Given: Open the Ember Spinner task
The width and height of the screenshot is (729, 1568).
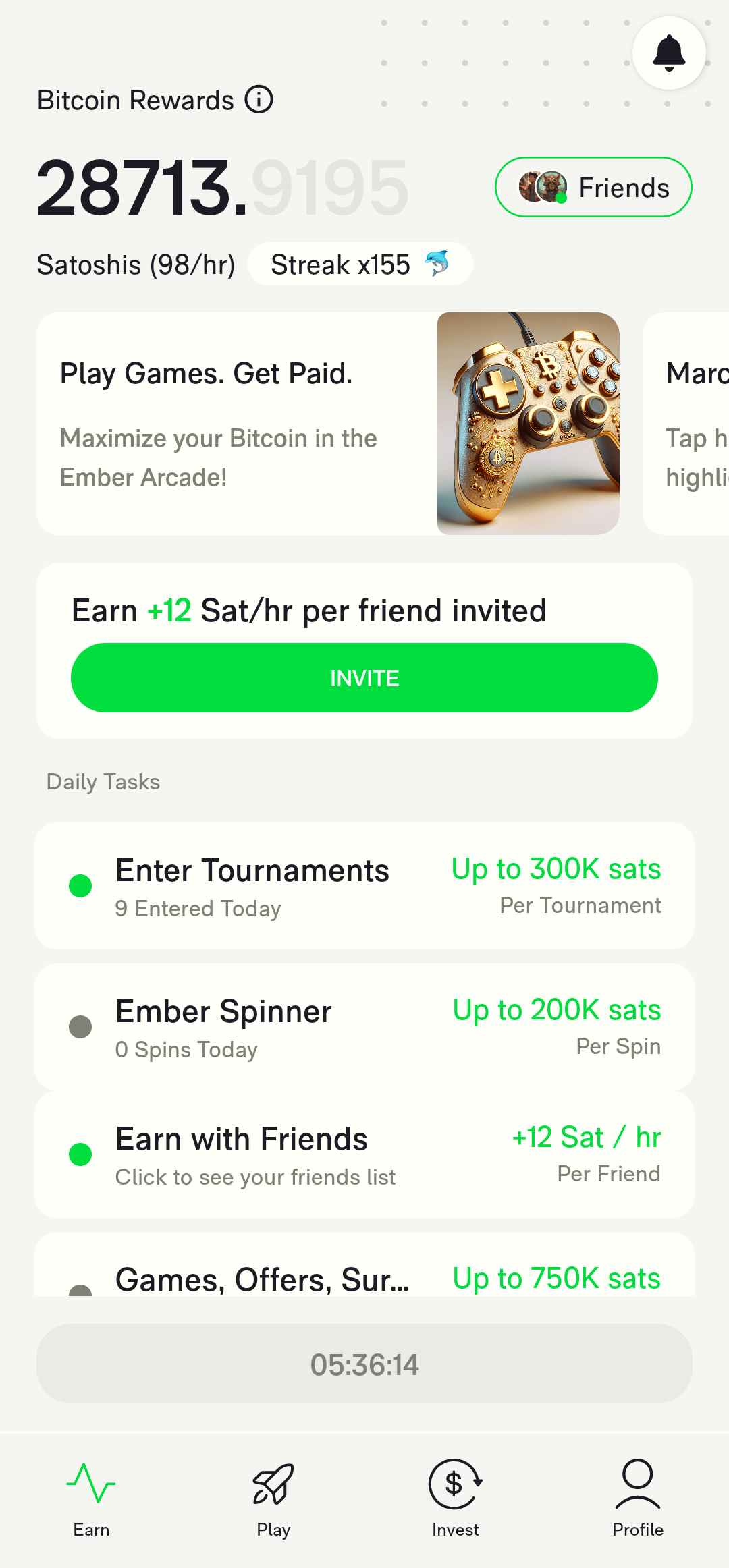Looking at the screenshot, I should click(x=364, y=1027).
